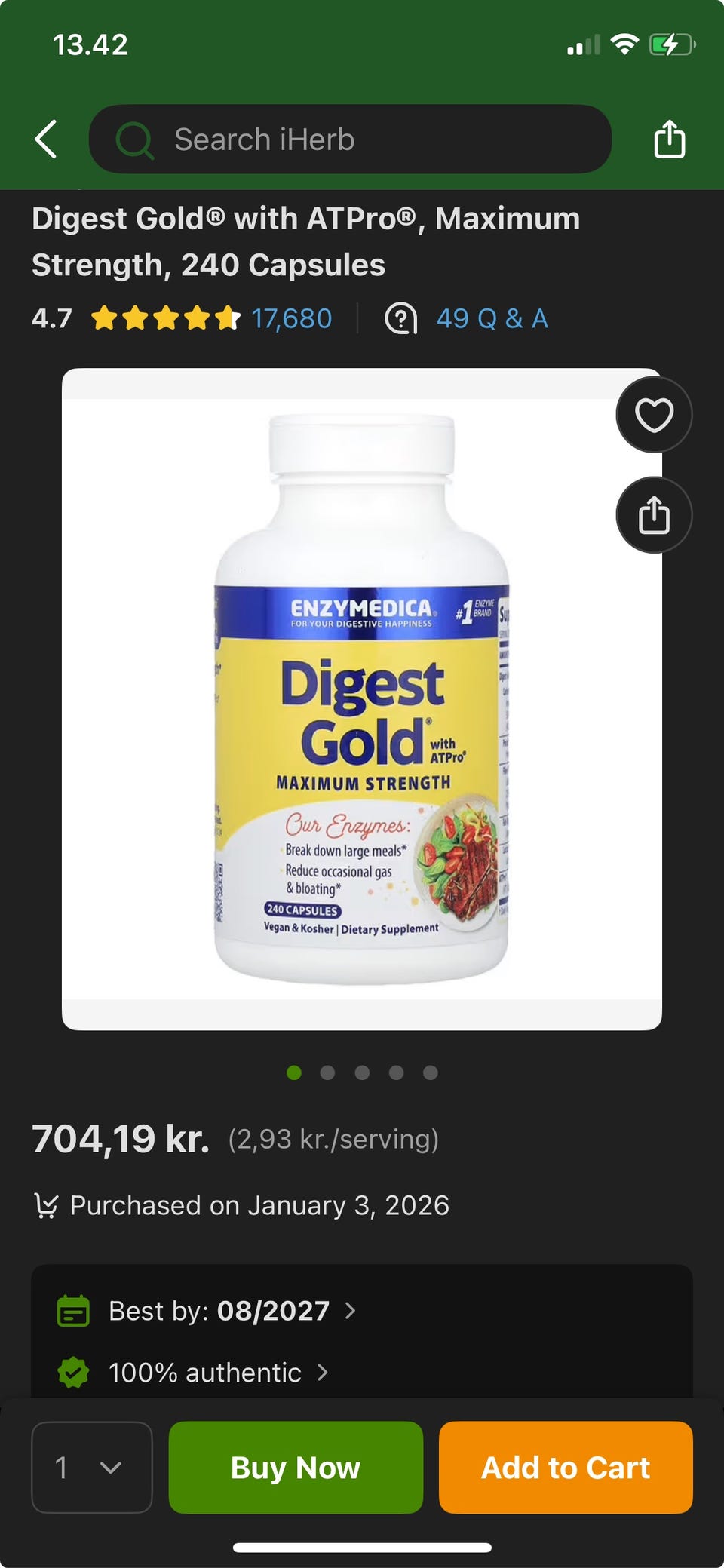Share this page from the header
This screenshot has width=724, height=1568.
point(669,140)
